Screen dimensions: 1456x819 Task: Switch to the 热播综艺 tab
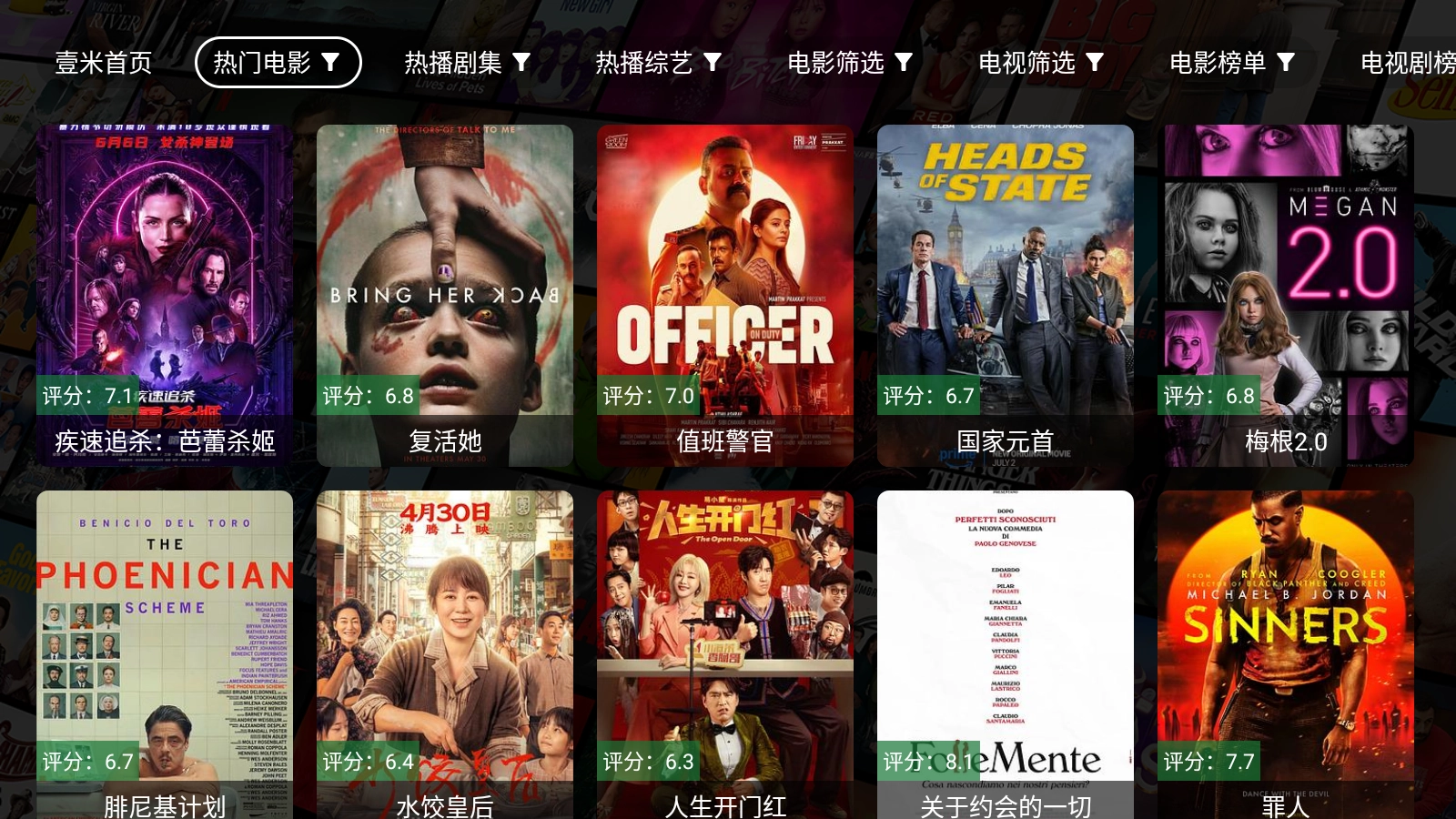(x=658, y=63)
